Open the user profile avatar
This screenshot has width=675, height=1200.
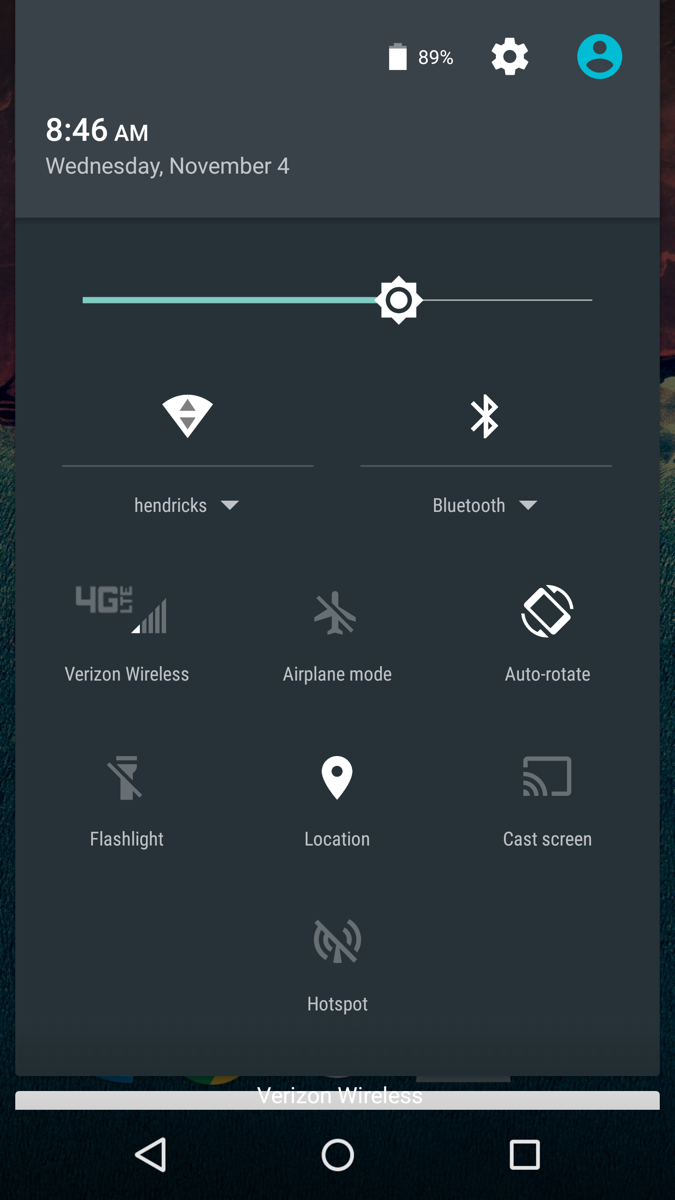click(599, 57)
